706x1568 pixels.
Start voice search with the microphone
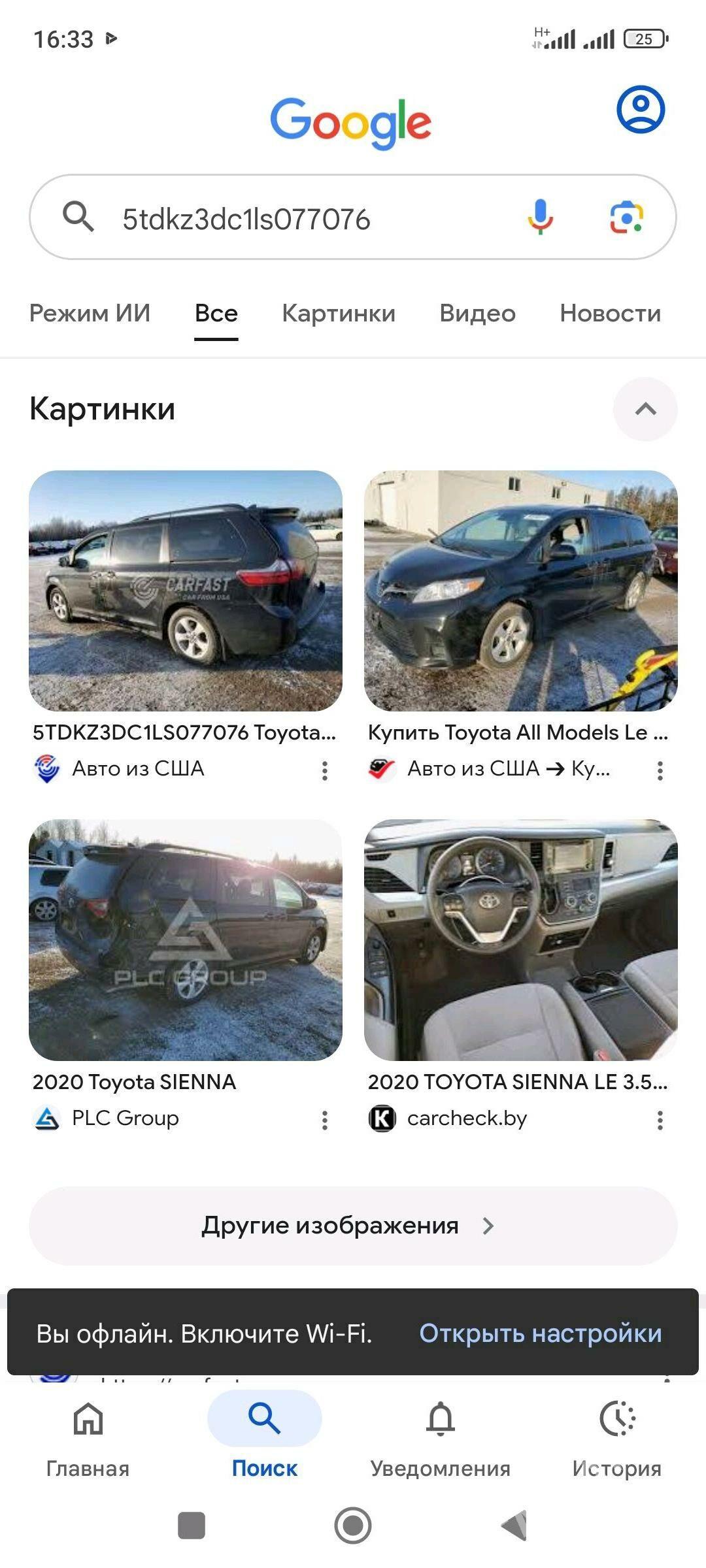pos(540,217)
